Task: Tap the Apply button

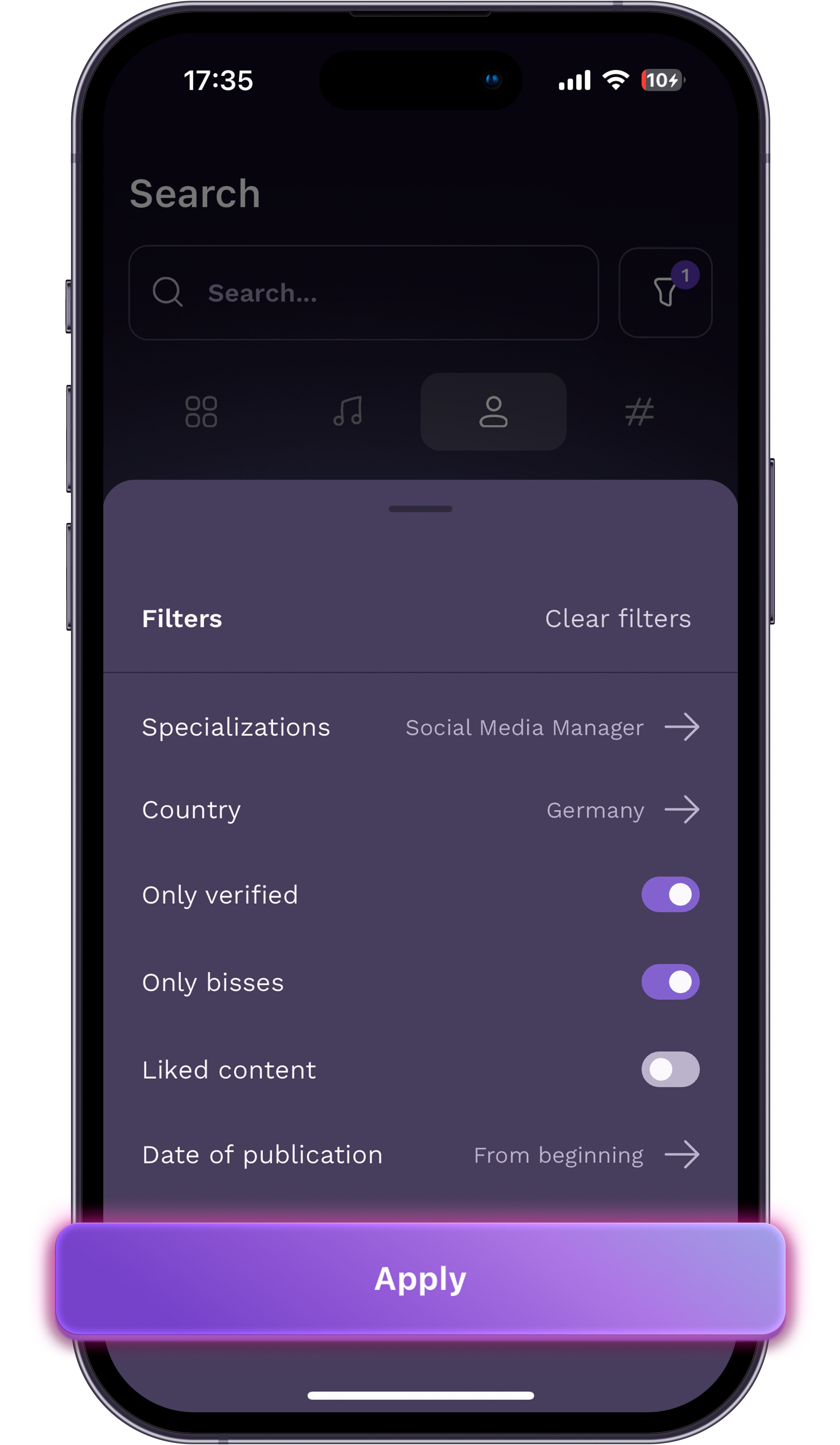Action: pos(420,1279)
